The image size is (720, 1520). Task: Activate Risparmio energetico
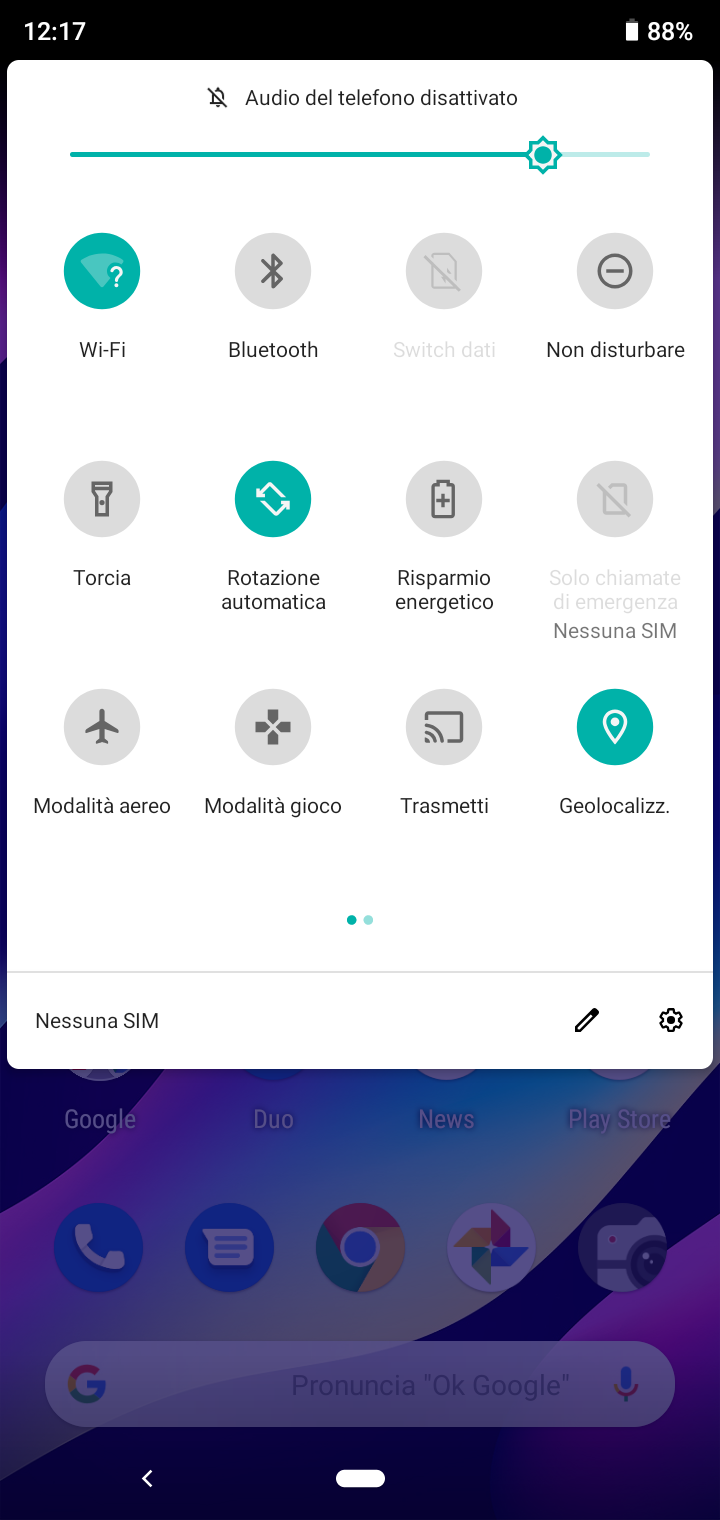pos(444,499)
